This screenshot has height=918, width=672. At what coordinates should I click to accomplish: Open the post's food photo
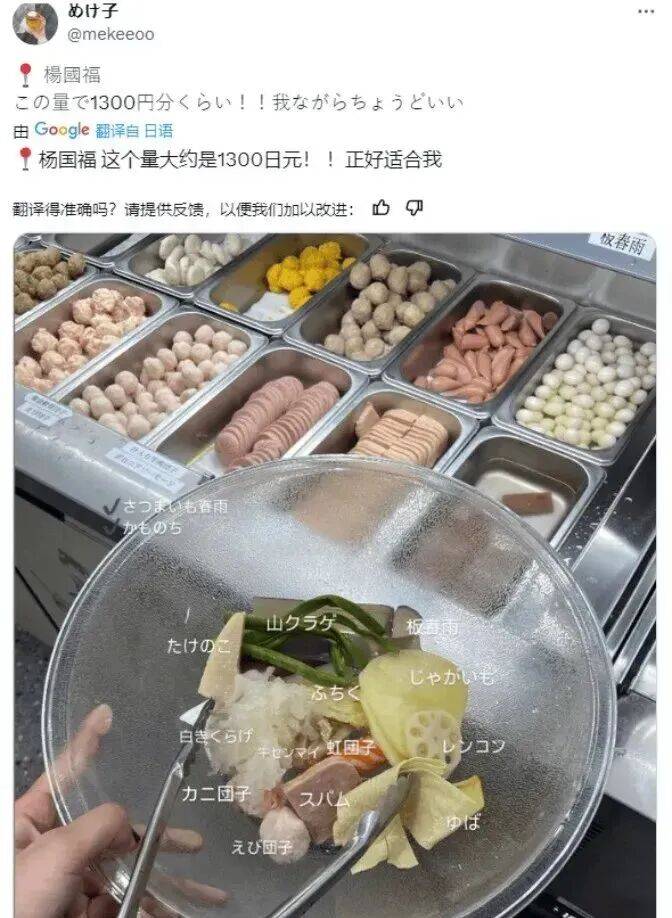click(335, 575)
